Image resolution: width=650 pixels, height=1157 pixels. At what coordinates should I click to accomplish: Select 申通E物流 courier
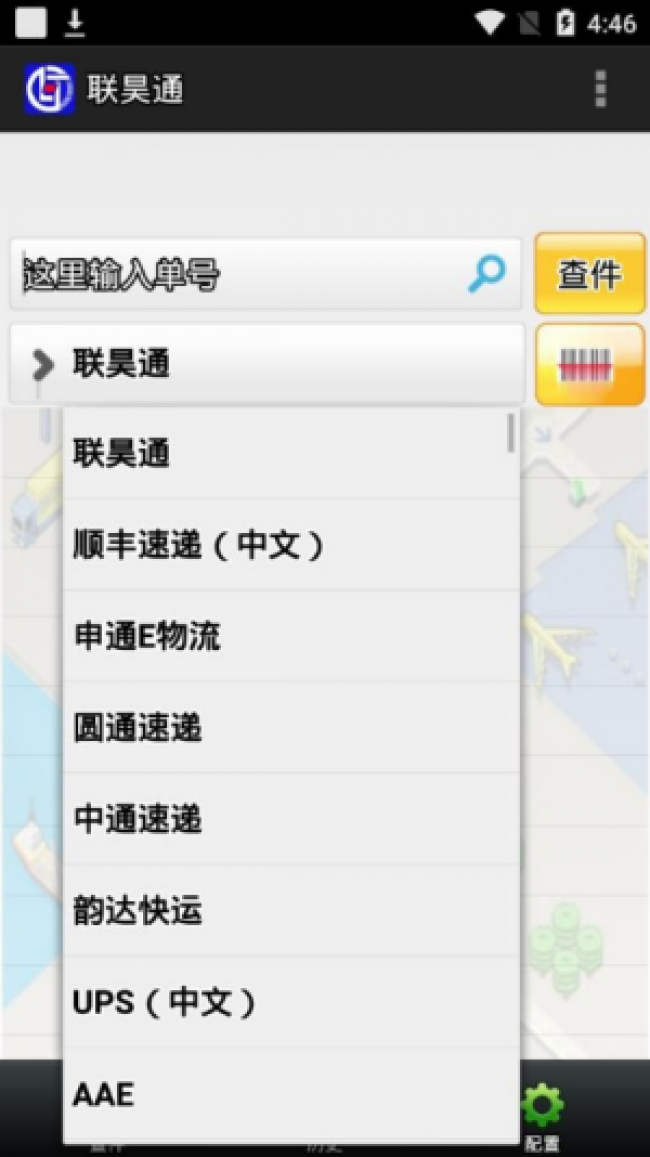(x=290, y=636)
